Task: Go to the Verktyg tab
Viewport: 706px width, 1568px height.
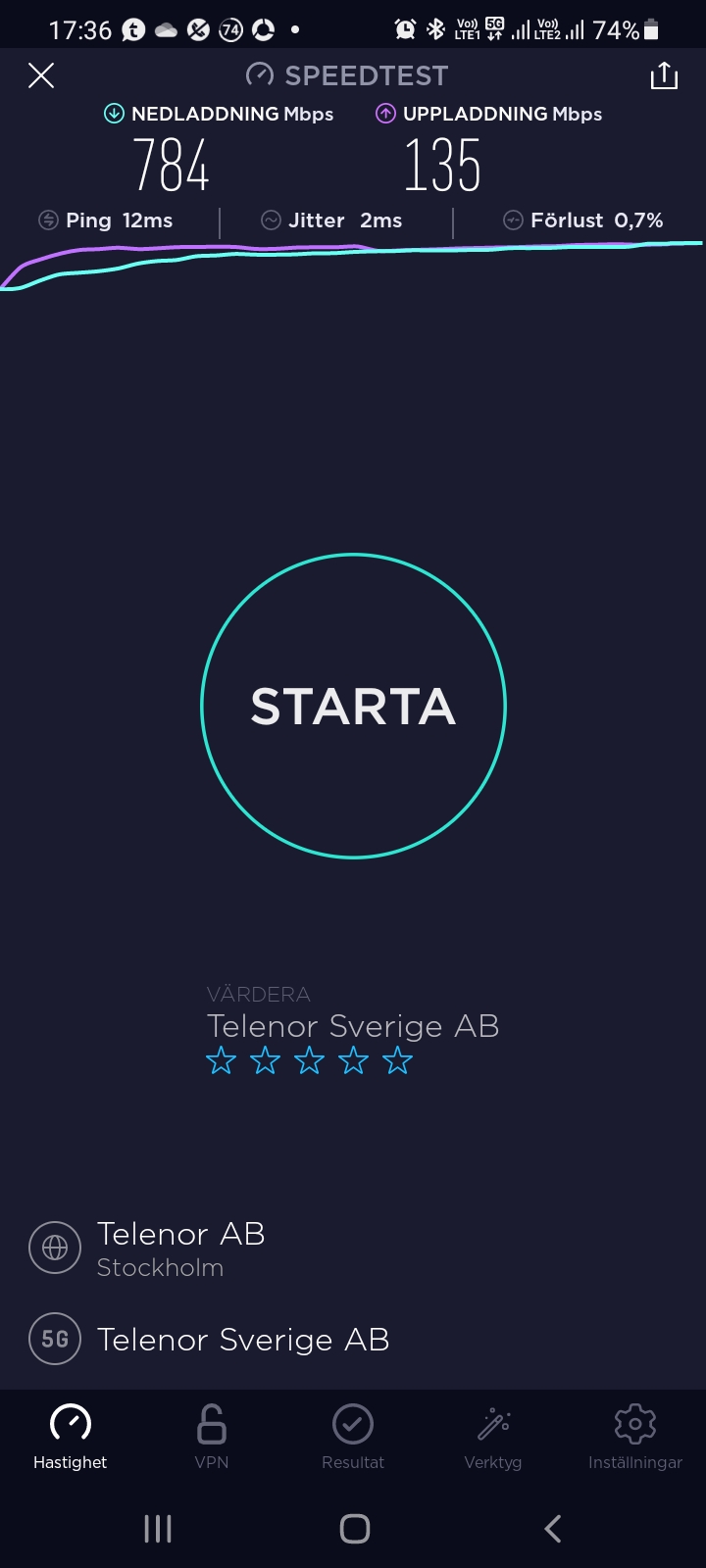Action: pyautogui.click(x=493, y=1437)
